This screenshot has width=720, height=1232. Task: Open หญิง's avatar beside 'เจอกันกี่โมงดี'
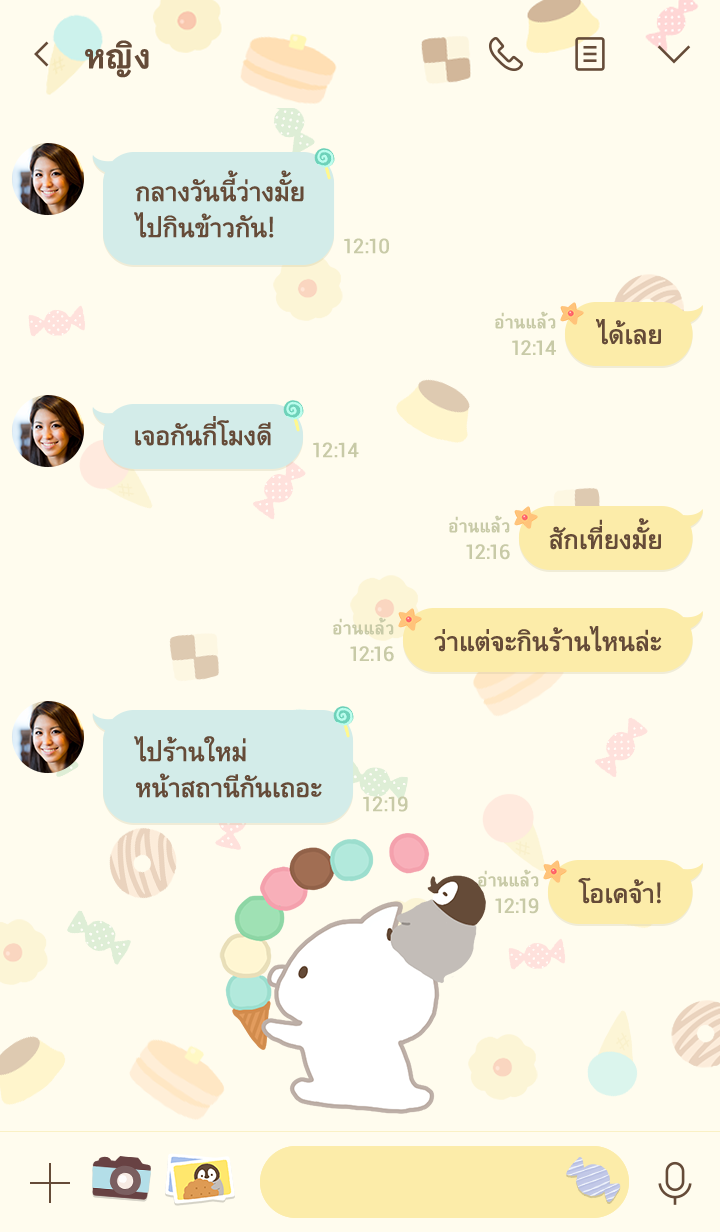(x=48, y=431)
